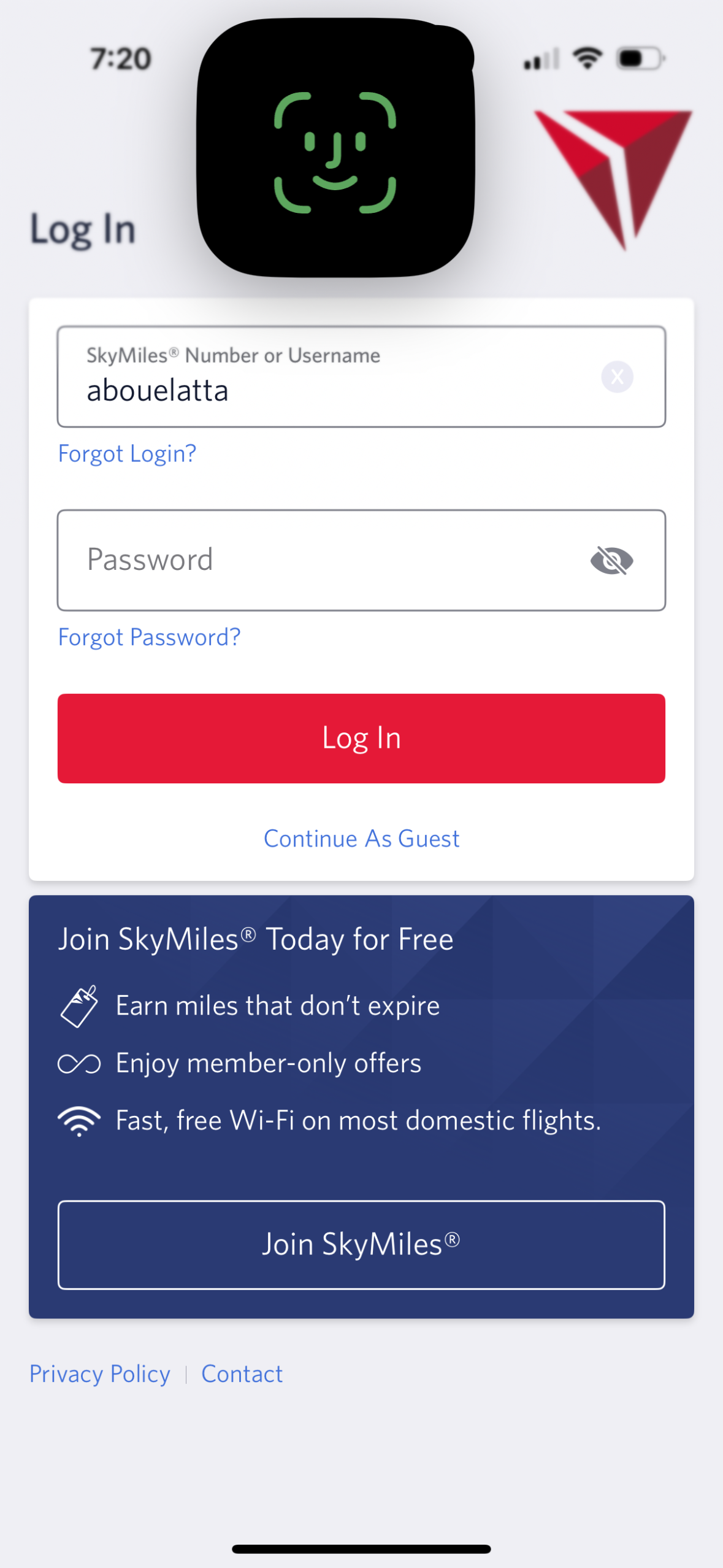Tap the battery indicator in the status bar
Viewport: 723px width, 1568px height.
coord(640,57)
